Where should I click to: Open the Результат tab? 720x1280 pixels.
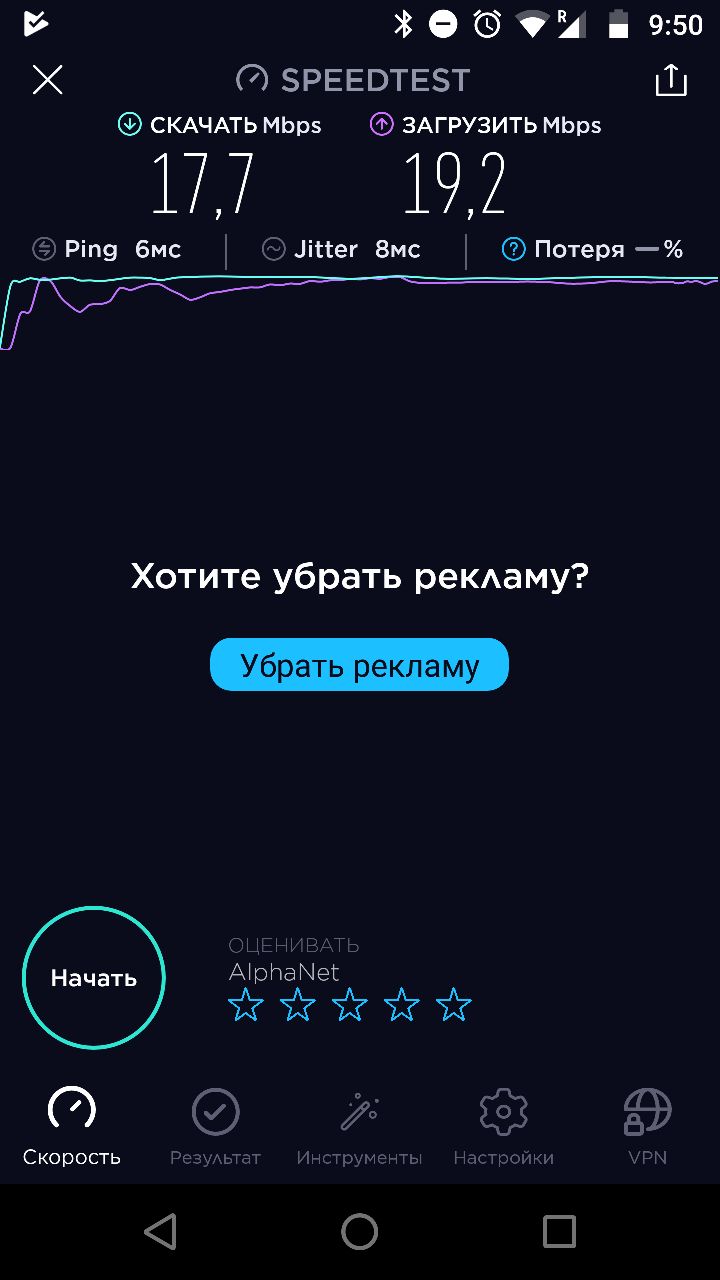(x=215, y=1127)
